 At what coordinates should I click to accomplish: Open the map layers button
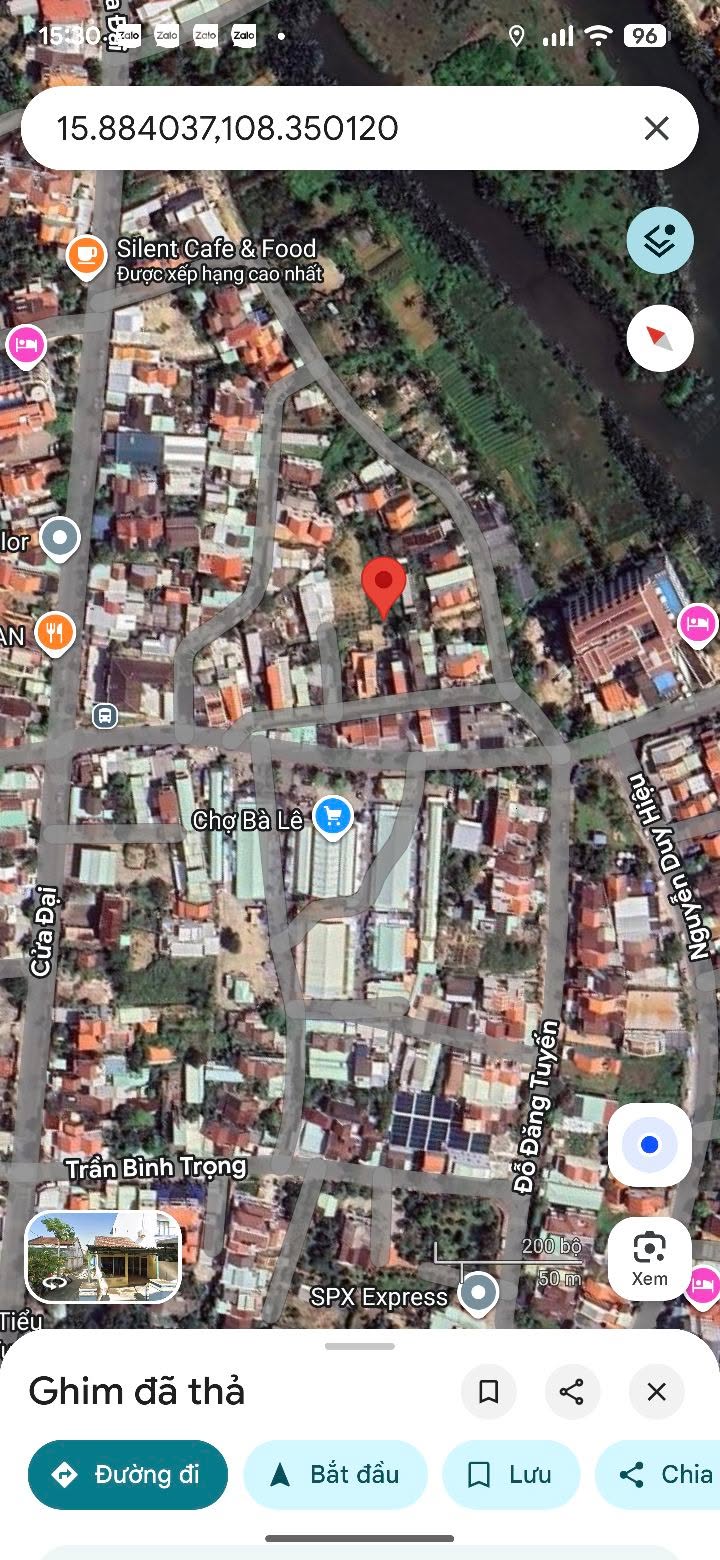[660, 240]
